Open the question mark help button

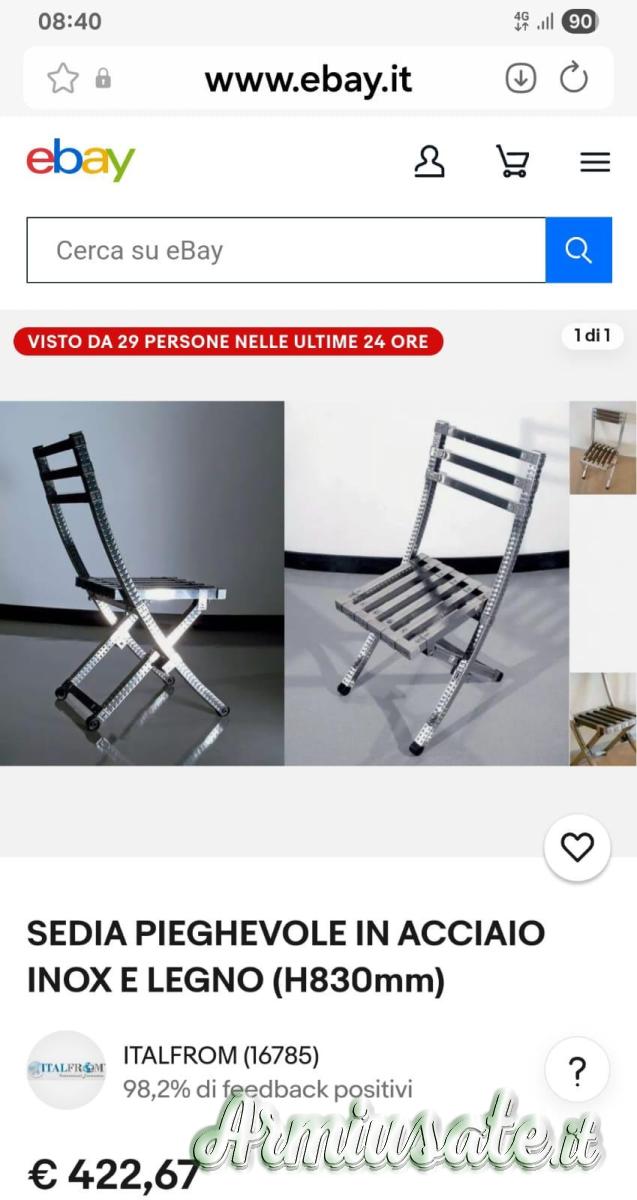click(x=577, y=1071)
